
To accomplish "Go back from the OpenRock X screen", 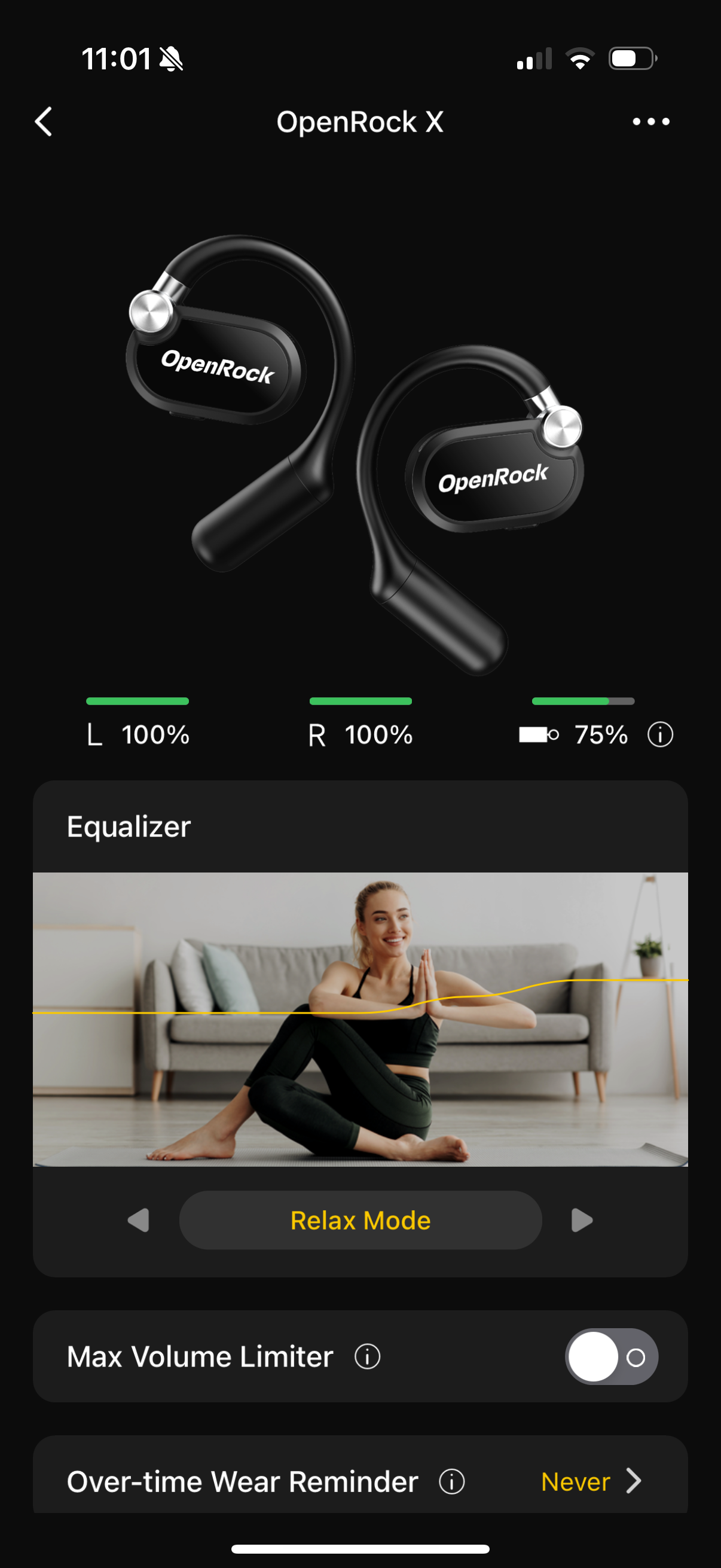I will tap(44, 122).
